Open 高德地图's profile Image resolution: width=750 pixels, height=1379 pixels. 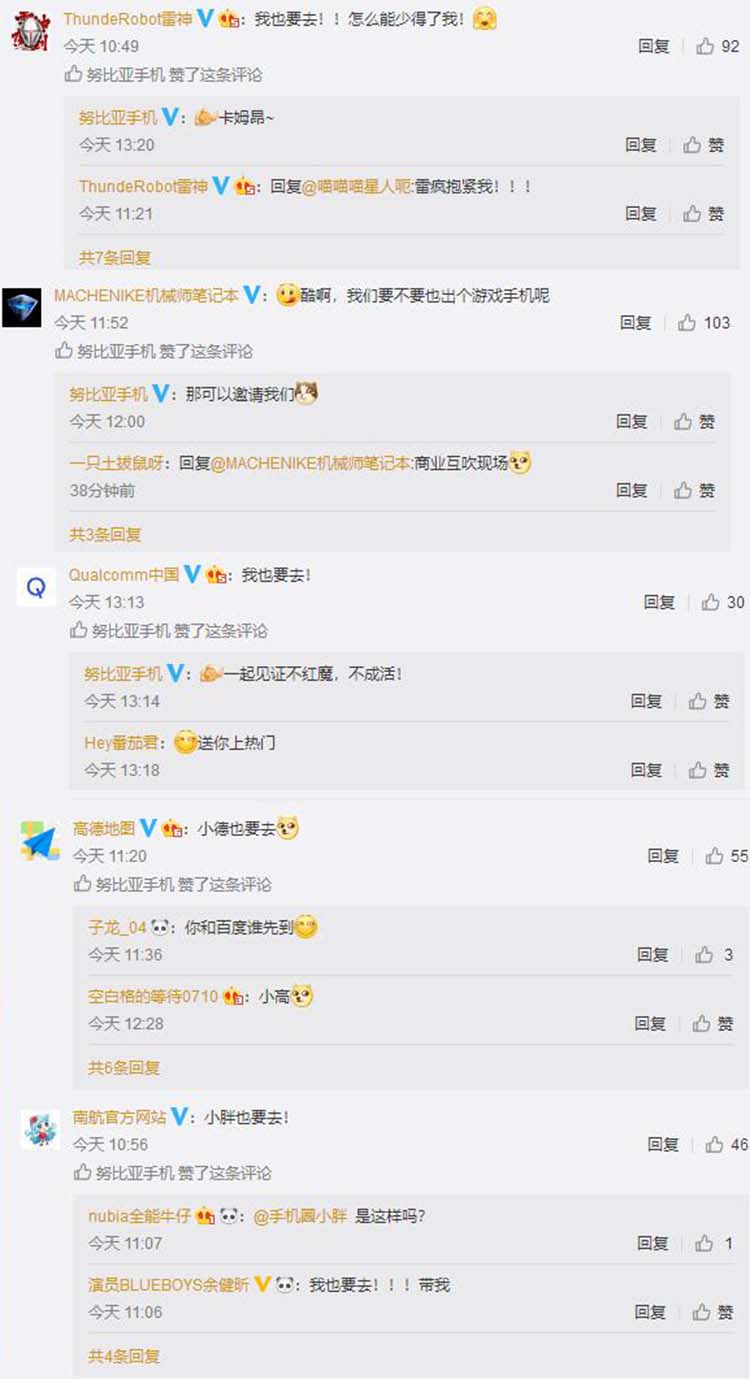(x=104, y=828)
